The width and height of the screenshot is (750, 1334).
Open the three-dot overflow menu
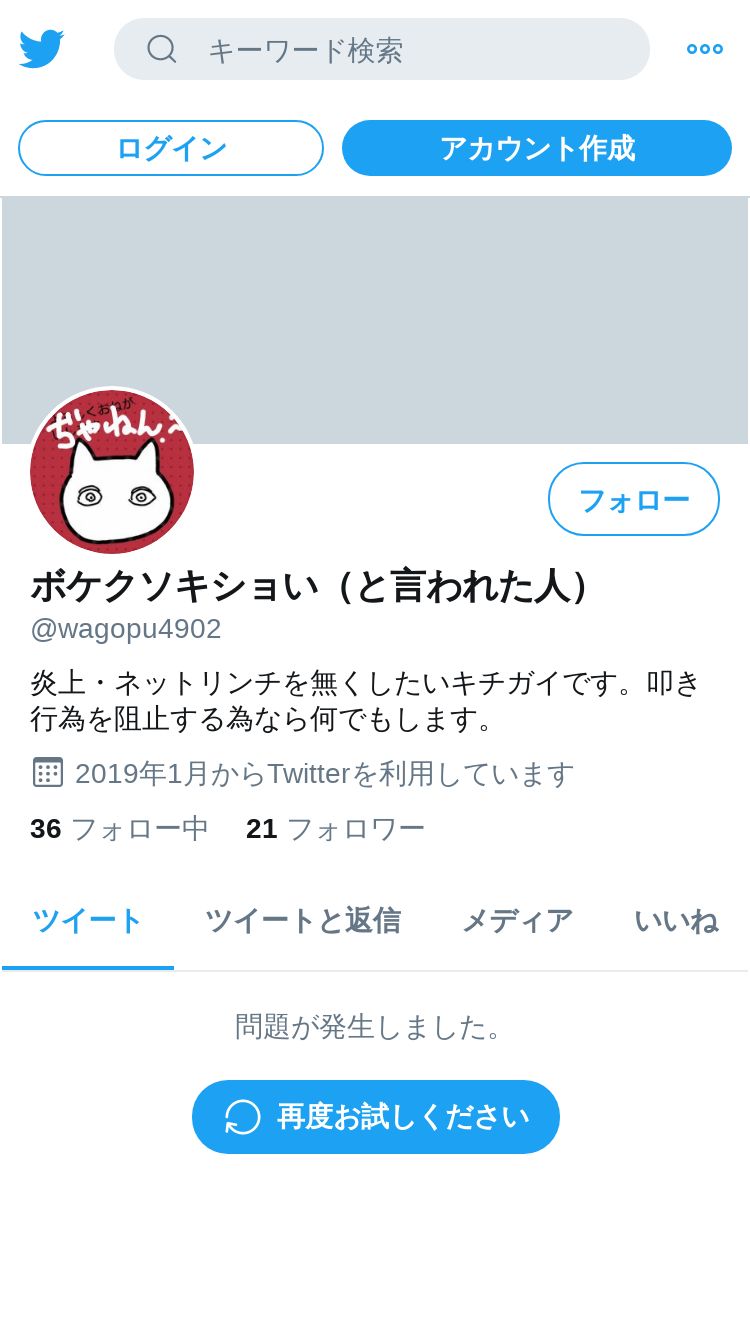point(704,49)
